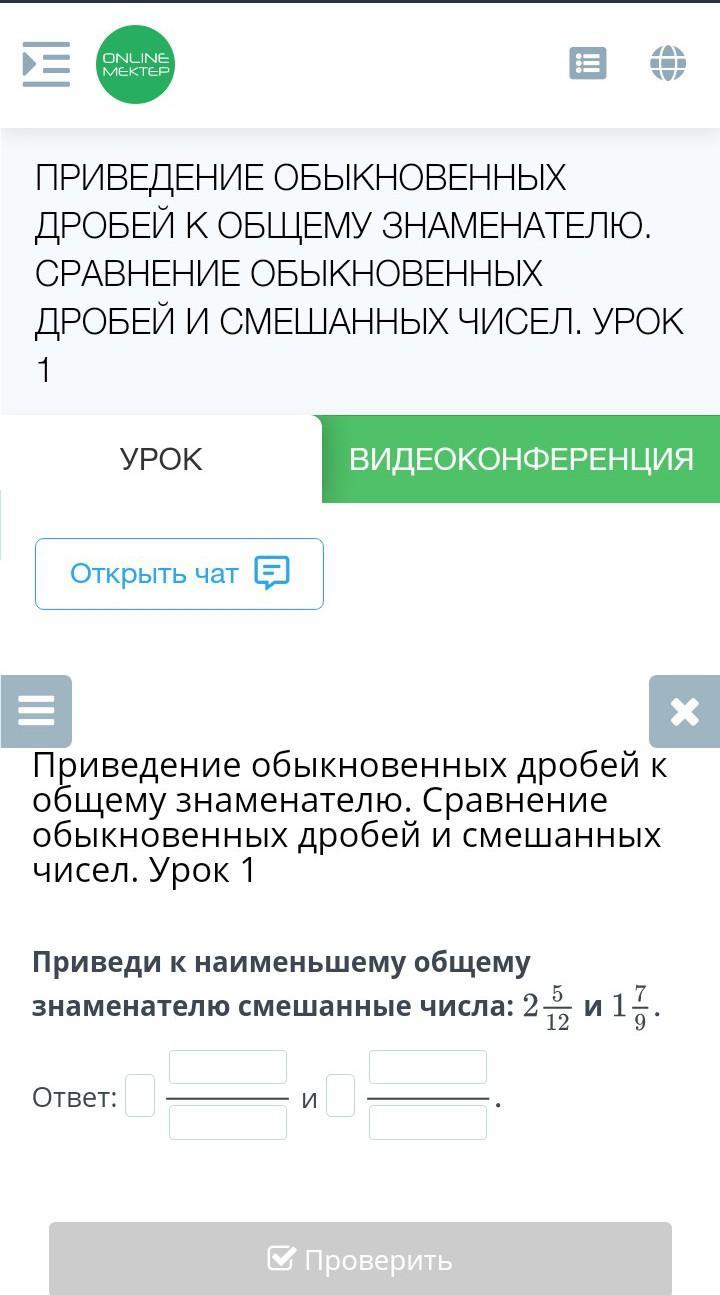Change language via globe icon

tap(668, 63)
